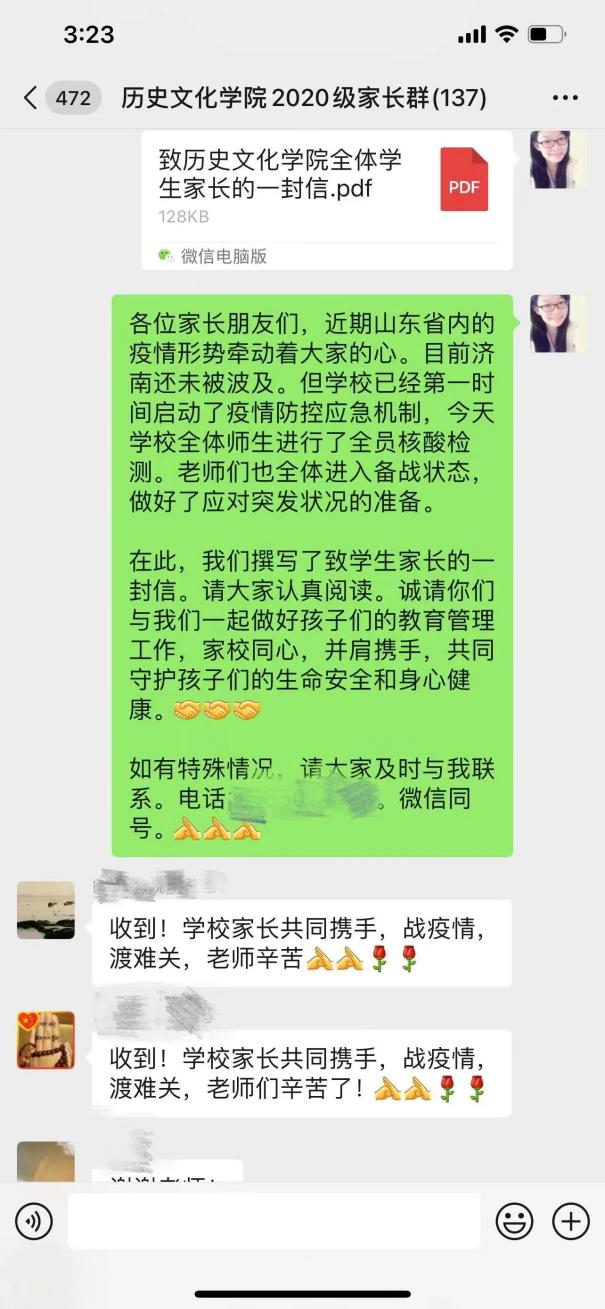Open the plus attachment menu
605x1309 pixels.
point(571,1221)
